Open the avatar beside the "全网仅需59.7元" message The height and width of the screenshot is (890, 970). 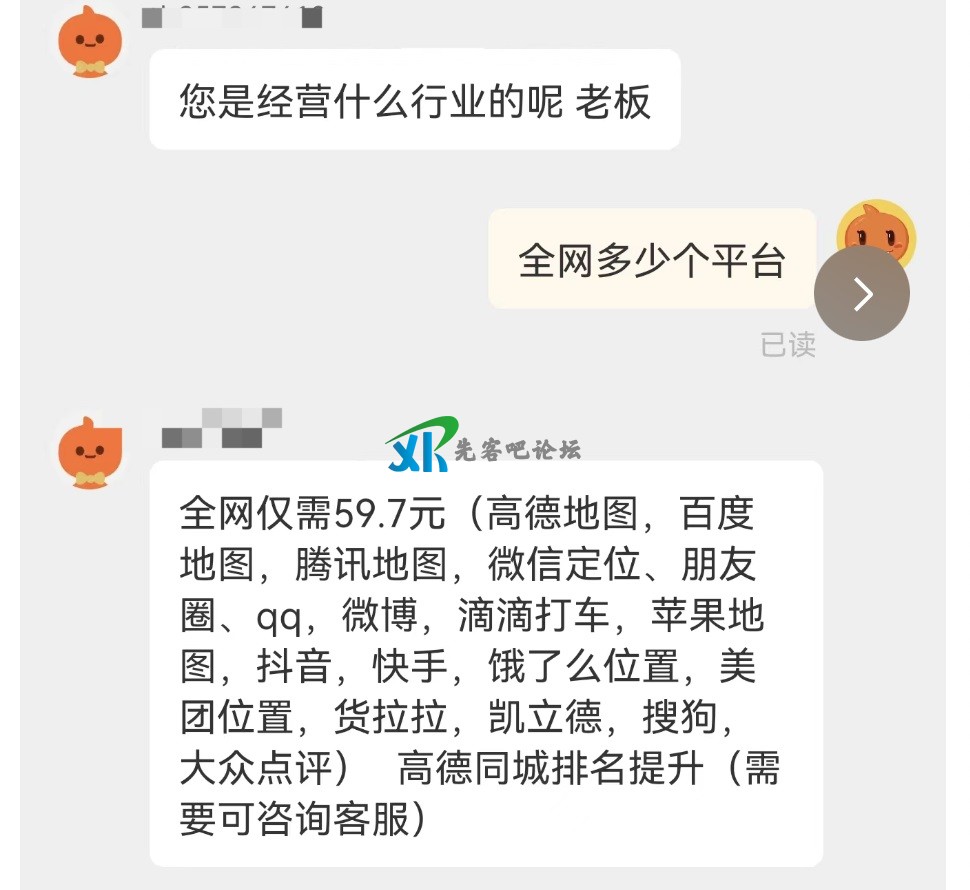pos(90,452)
